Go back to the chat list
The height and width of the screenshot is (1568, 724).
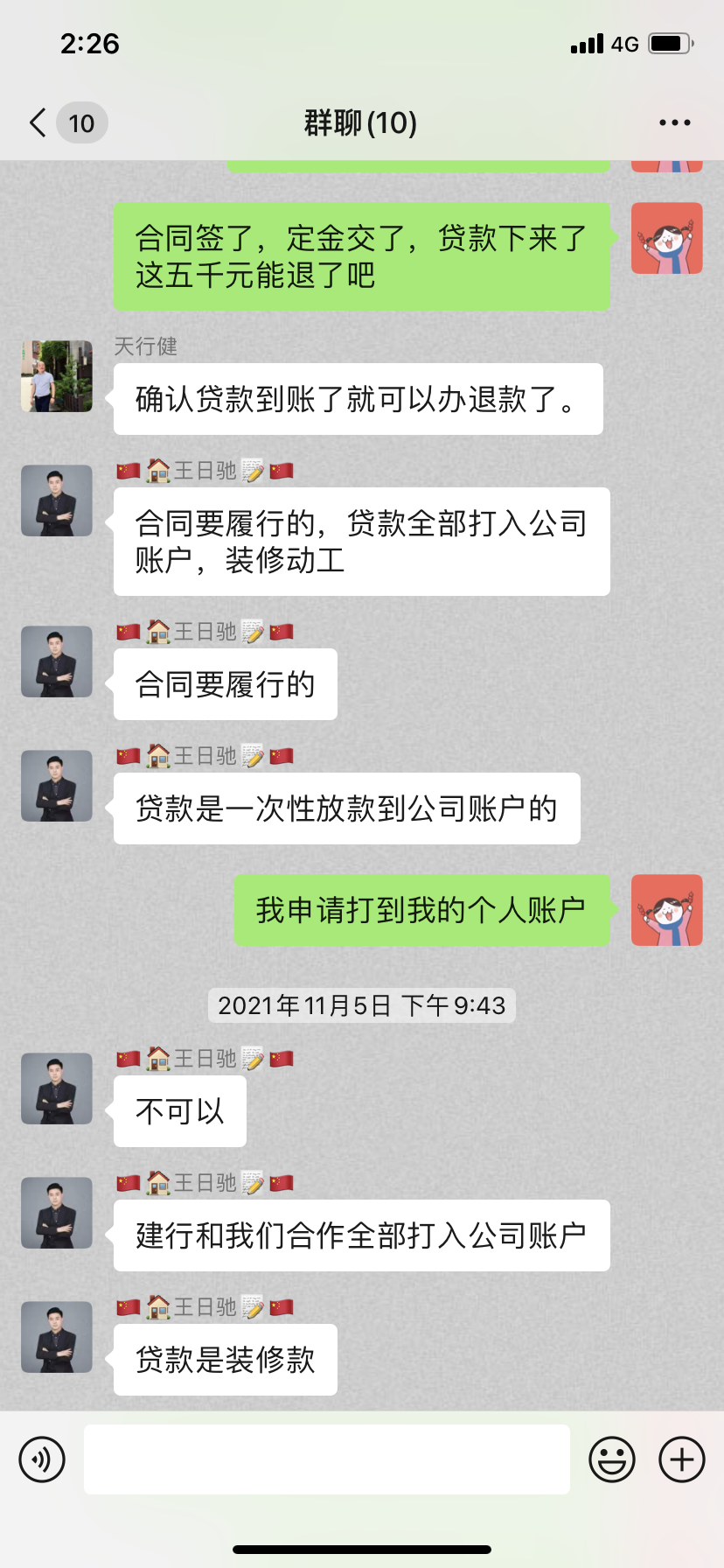(x=38, y=123)
